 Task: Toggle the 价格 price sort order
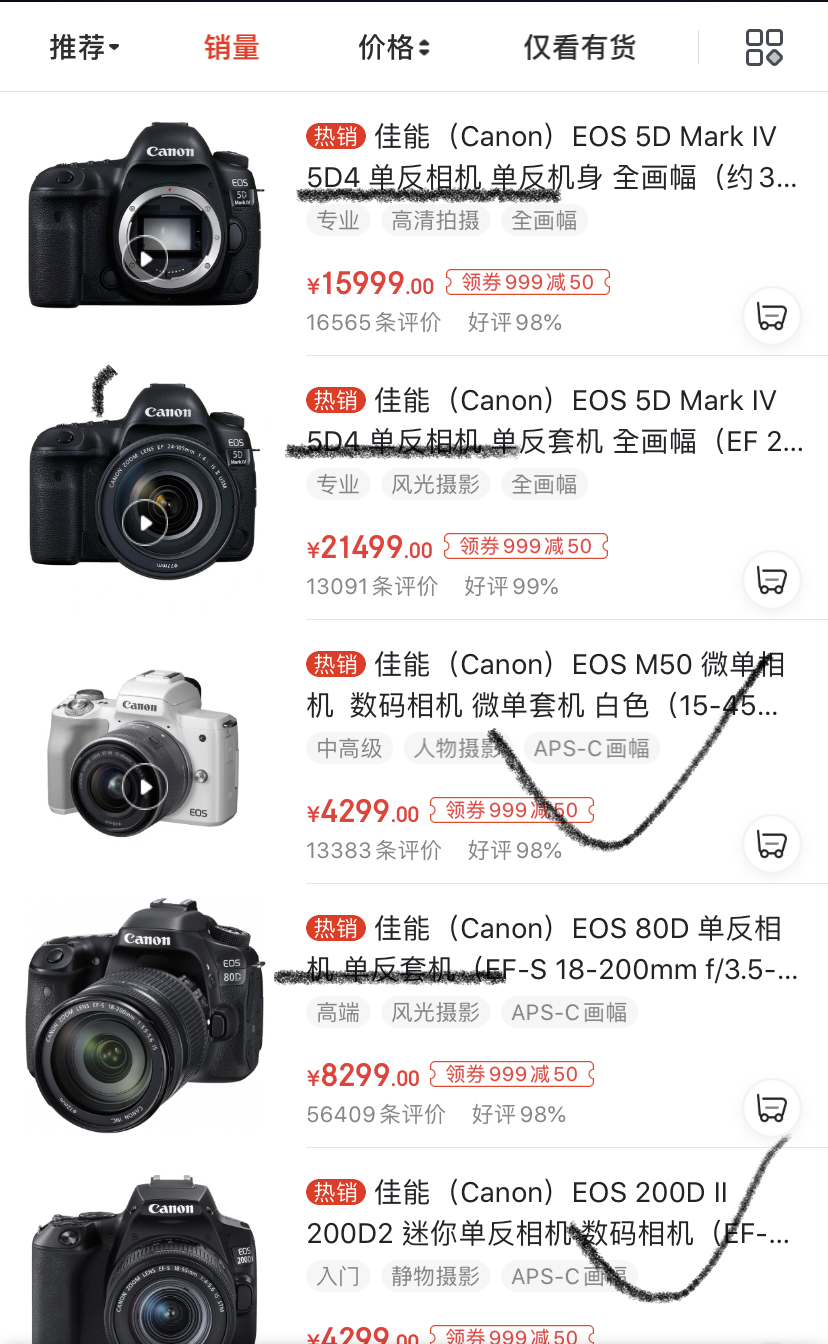pyautogui.click(x=393, y=46)
